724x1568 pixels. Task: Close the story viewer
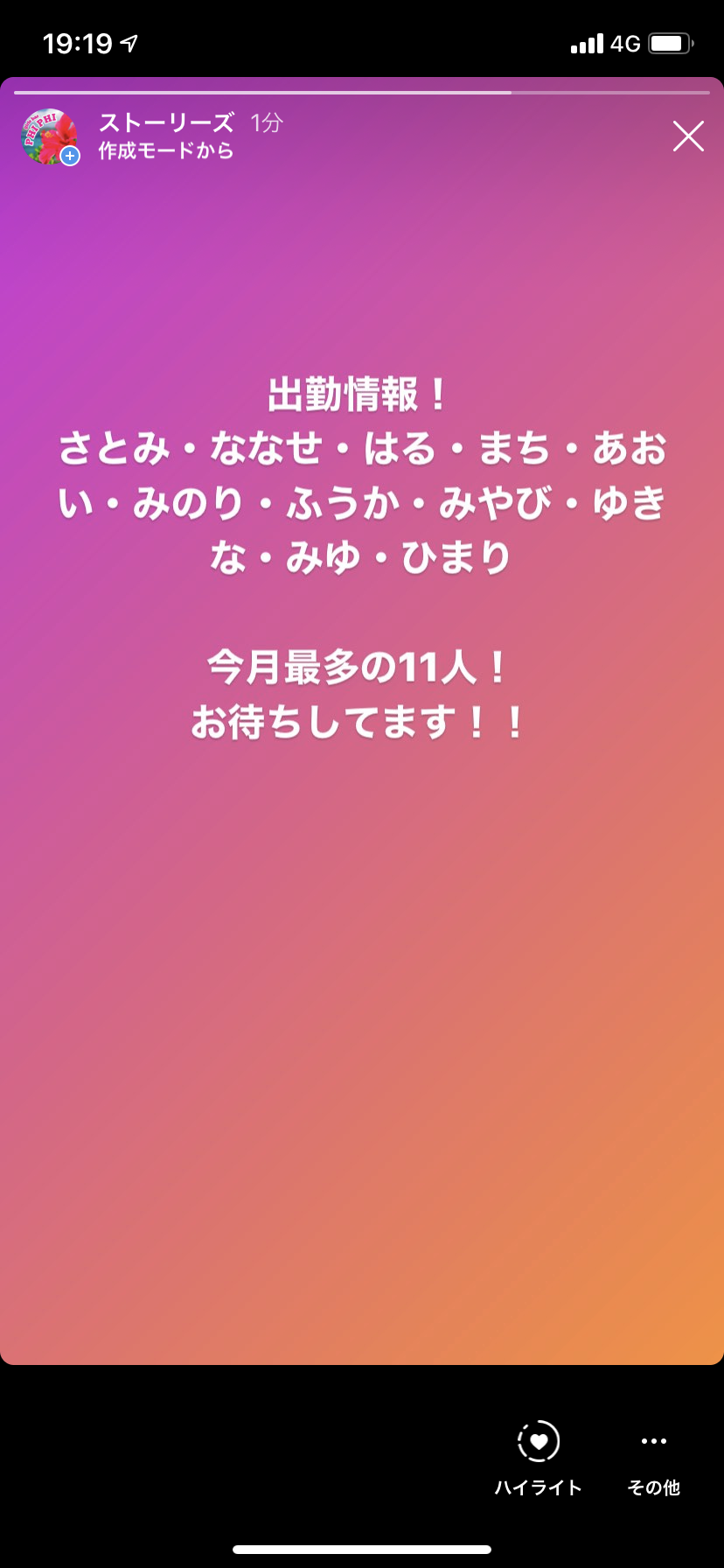pyautogui.click(x=688, y=136)
